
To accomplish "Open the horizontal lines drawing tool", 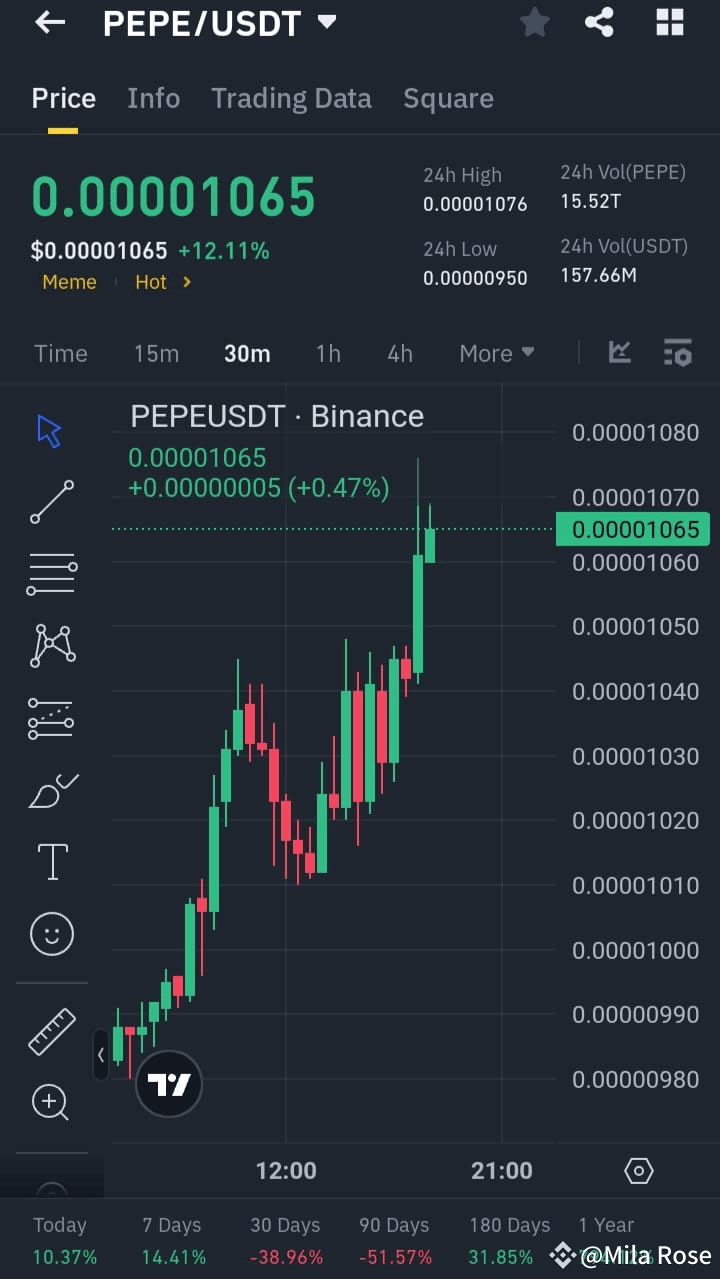I will [51, 572].
